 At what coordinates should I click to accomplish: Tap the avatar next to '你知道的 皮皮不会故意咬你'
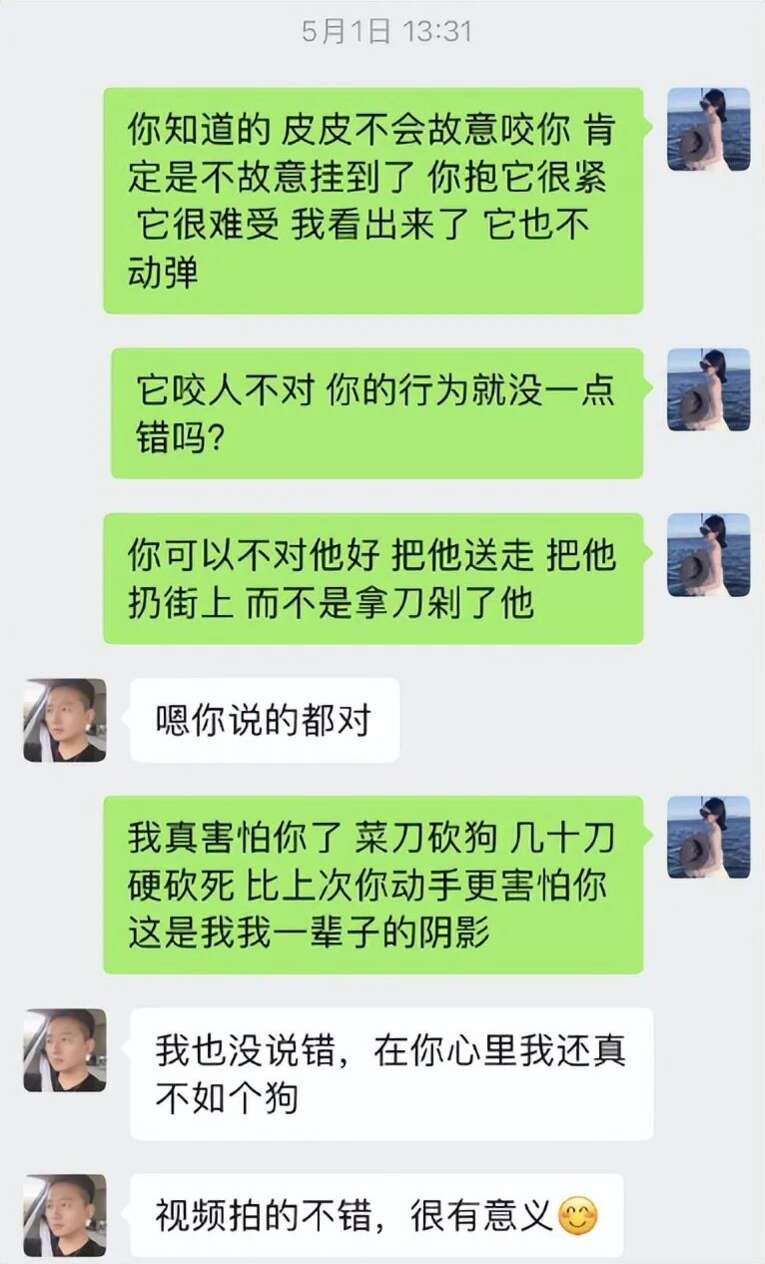click(x=708, y=129)
